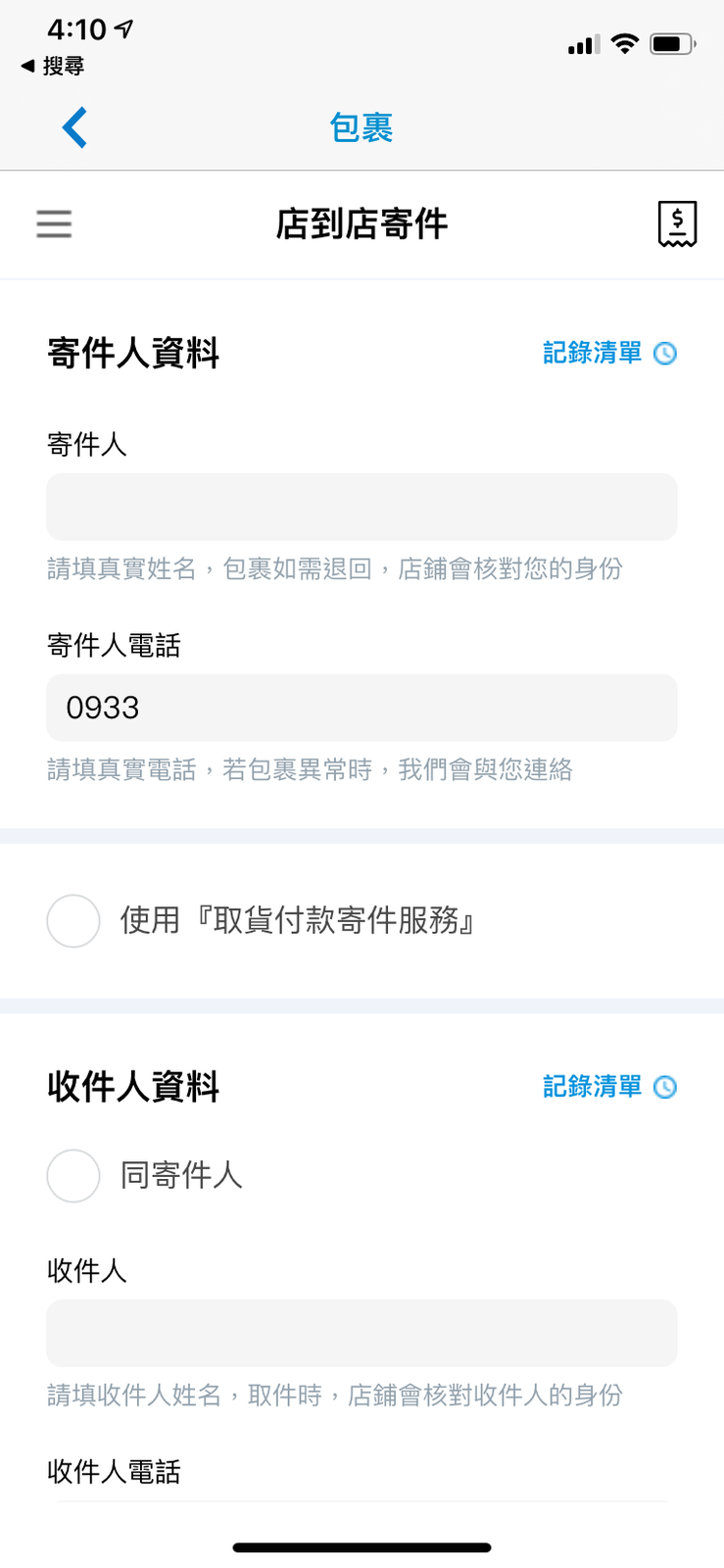Image resolution: width=724 pixels, height=1568 pixels.
Task: Open 記錄清單 for 寄件人資料
Action: [x=609, y=353]
